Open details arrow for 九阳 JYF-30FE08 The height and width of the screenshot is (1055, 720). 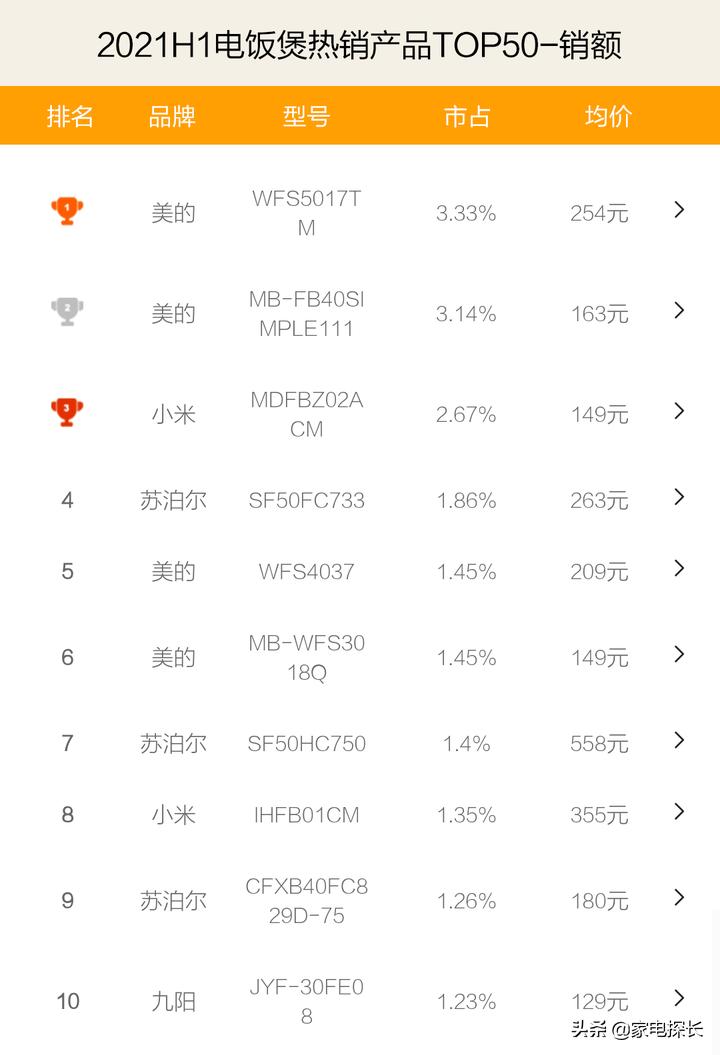(679, 999)
